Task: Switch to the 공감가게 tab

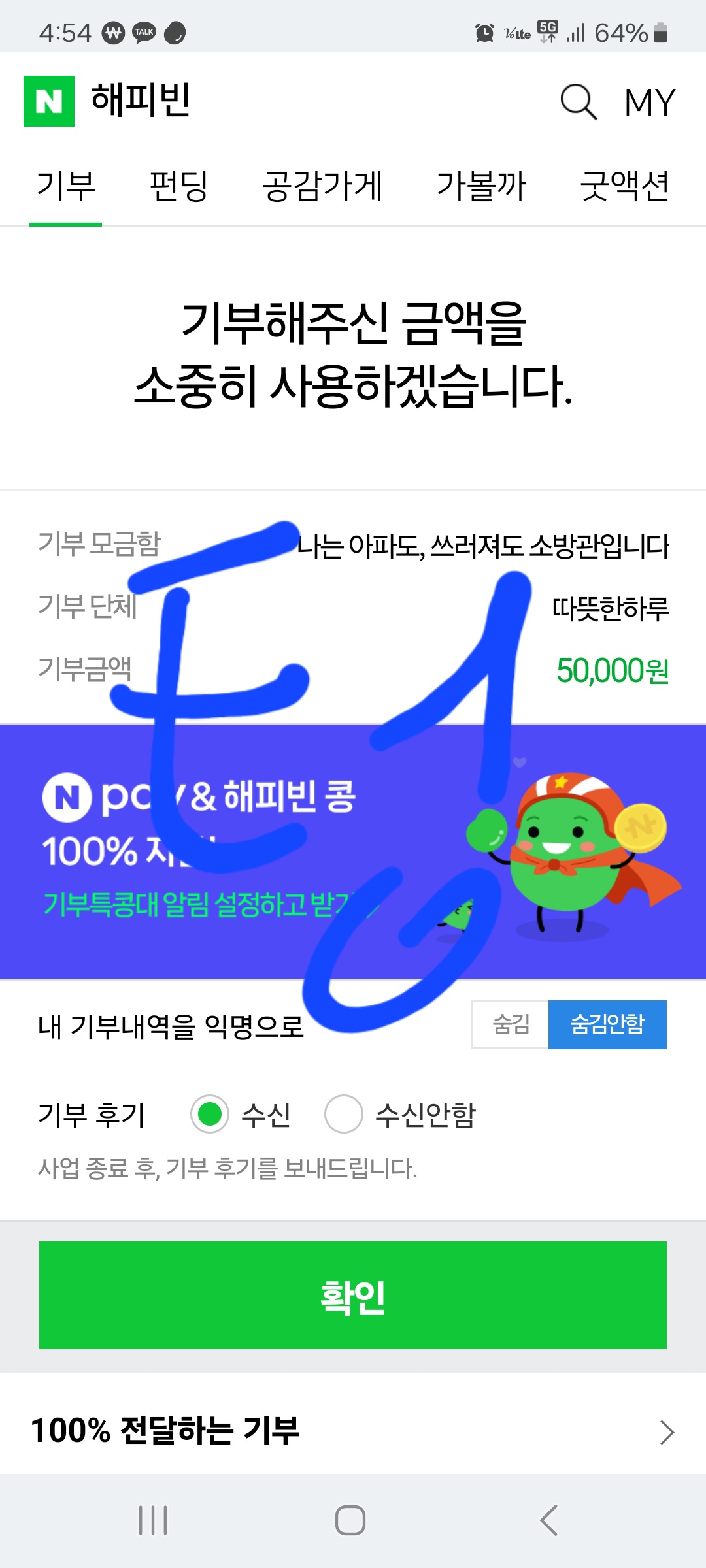Action: pos(322,186)
